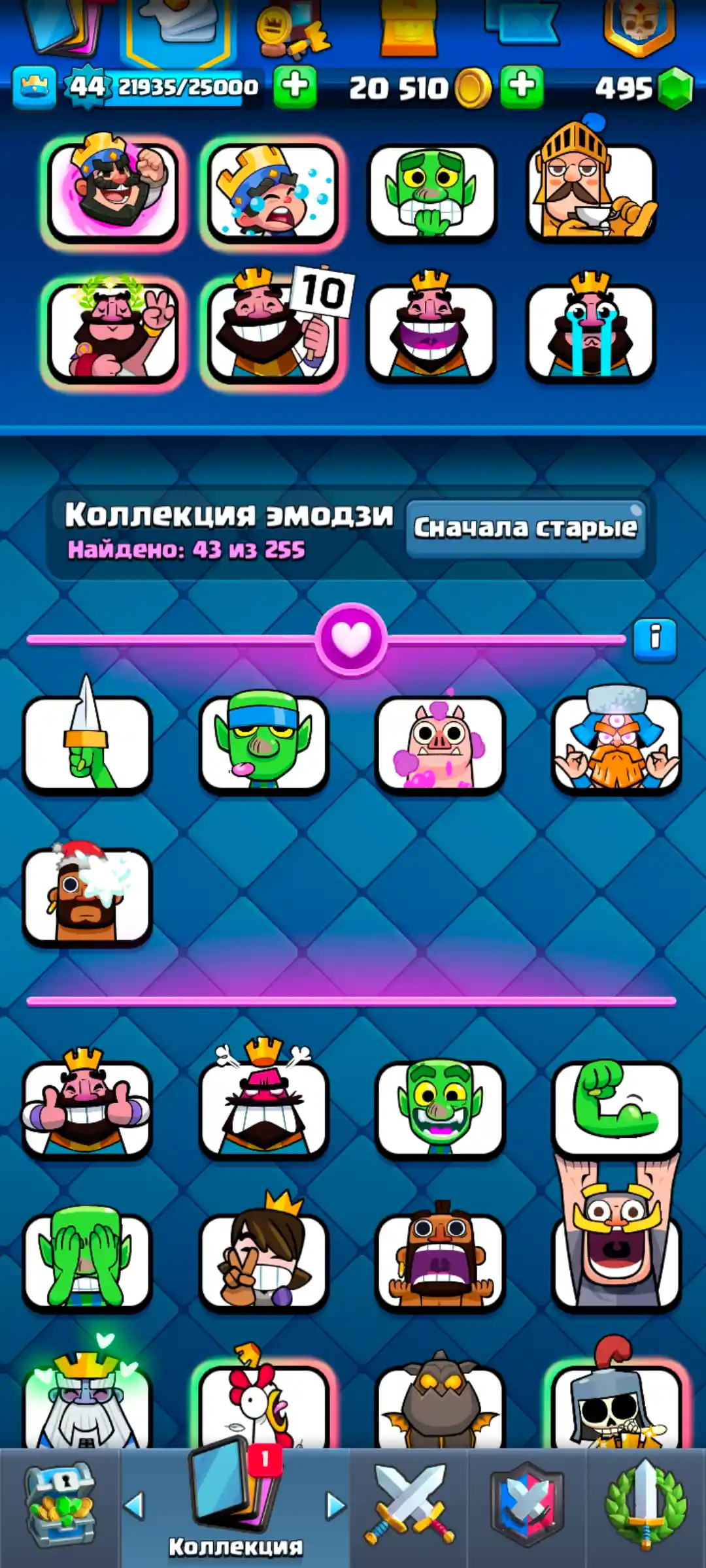Tap the left arrow beside Коллекция
This screenshot has height=1568, width=706.
134,1505
